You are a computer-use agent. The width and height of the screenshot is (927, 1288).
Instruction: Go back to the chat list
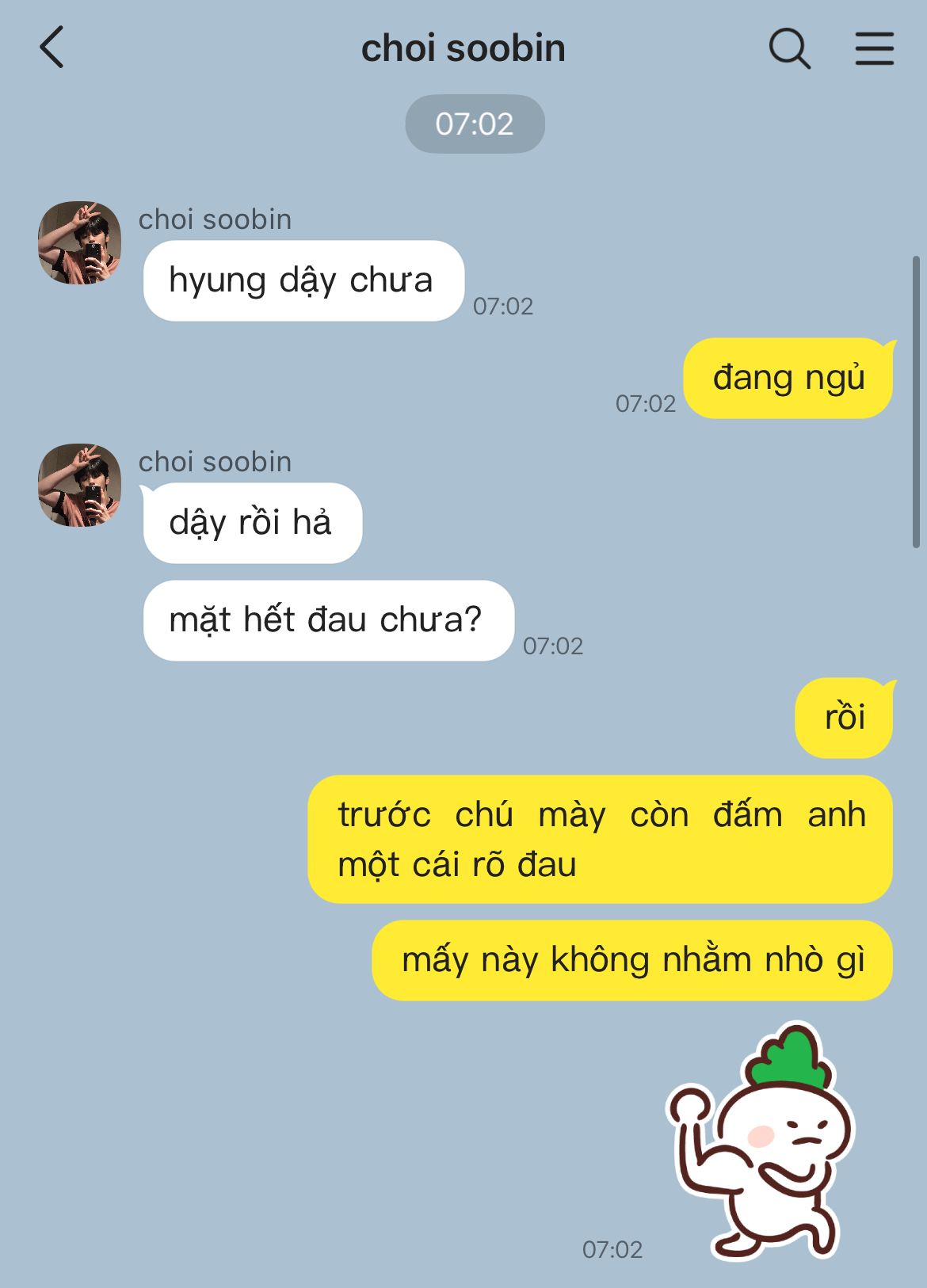tap(52, 48)
